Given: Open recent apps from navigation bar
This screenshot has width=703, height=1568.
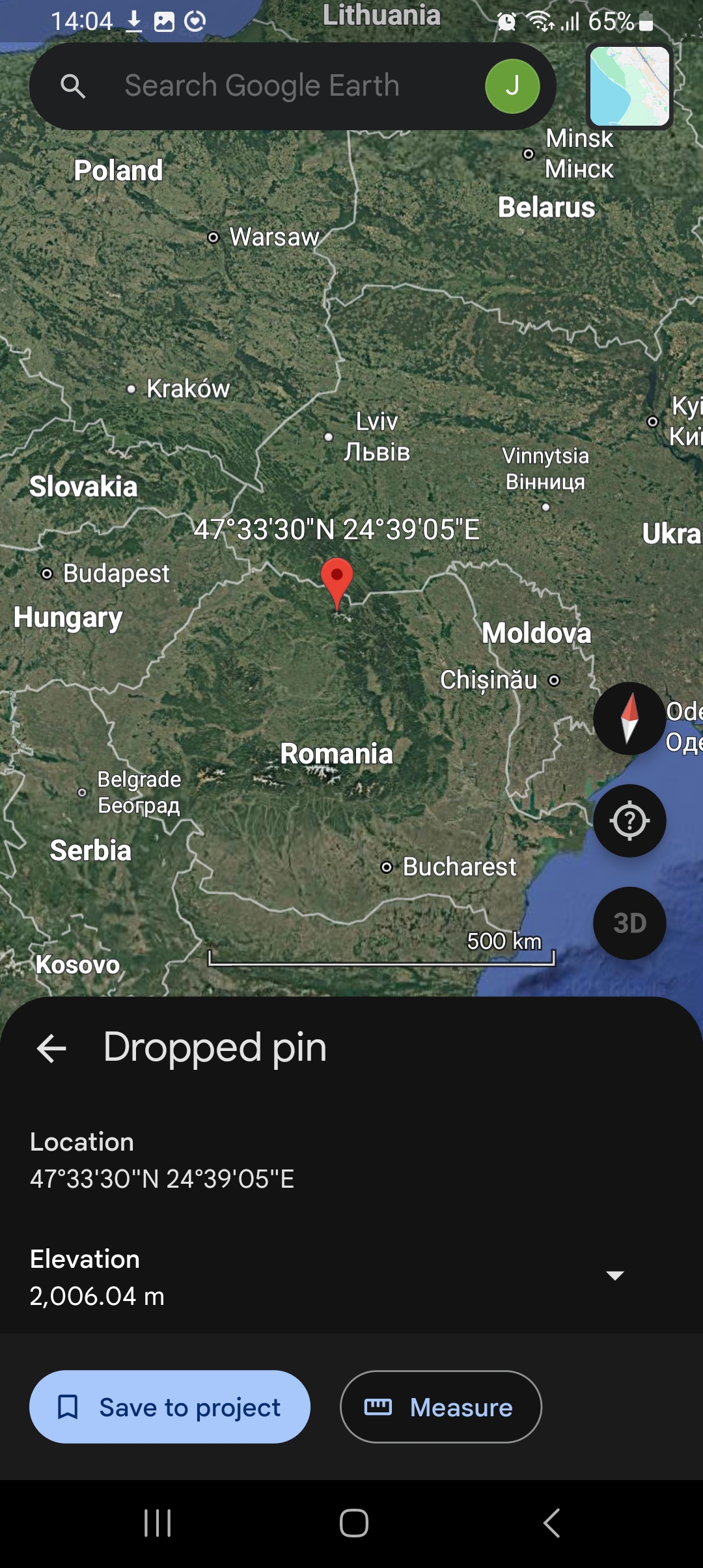Looking at the screenshot, I should click(x=158, y=1523).
